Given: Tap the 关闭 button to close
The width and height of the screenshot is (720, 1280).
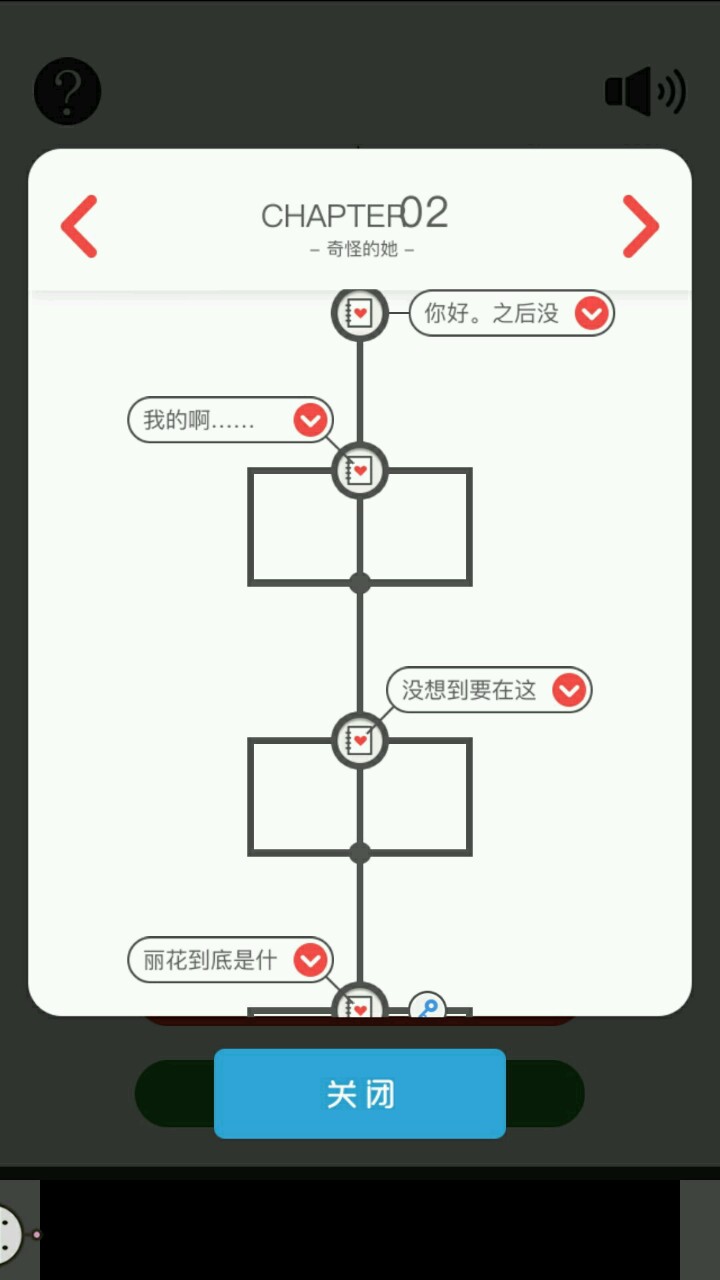Looking at the screenshot, I should (360, 1093).
